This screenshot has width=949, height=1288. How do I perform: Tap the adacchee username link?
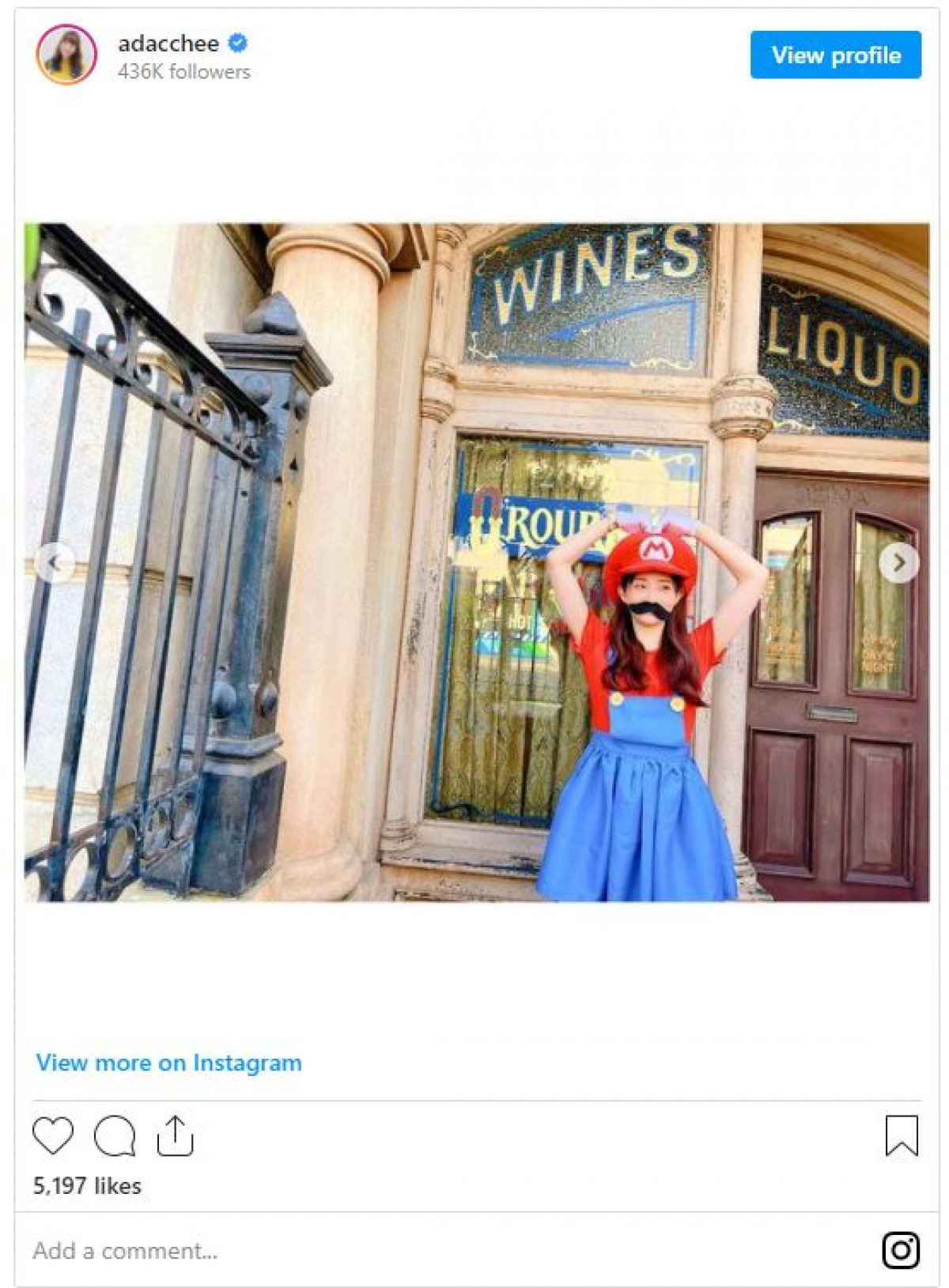[168, 43]
